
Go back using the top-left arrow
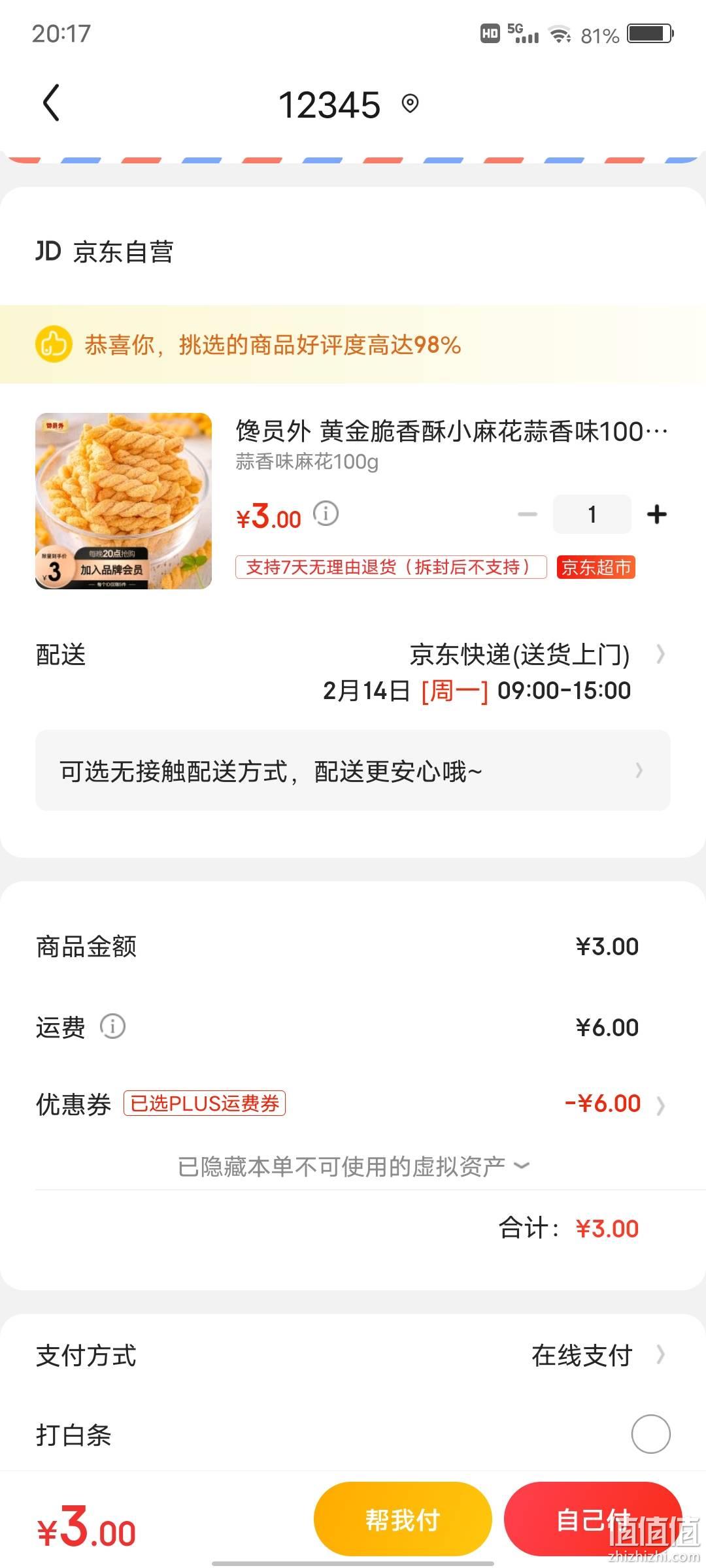pyautogui.click(x=51, y=103)
